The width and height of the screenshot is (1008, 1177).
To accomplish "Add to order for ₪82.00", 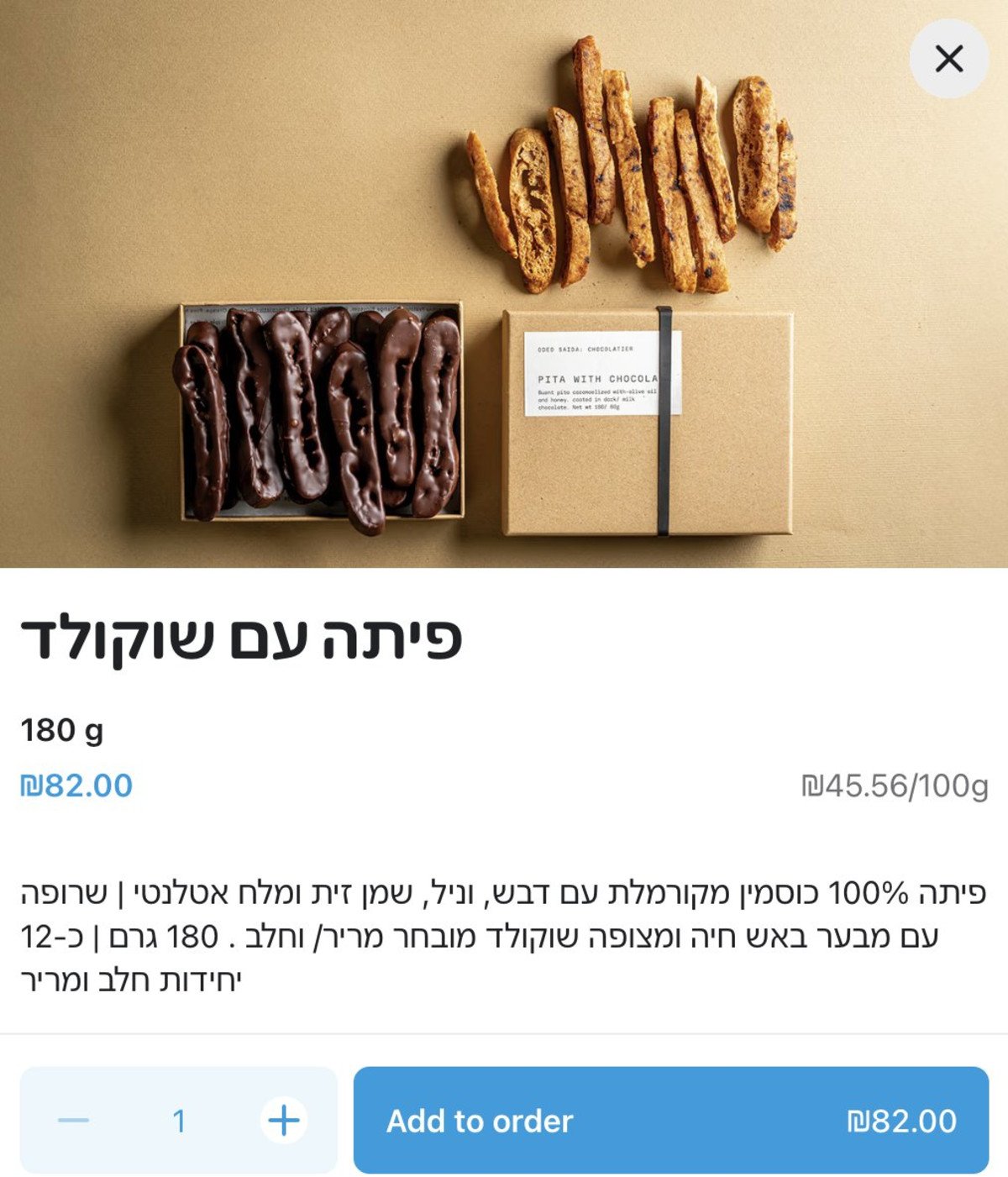I will [670, 1120].
